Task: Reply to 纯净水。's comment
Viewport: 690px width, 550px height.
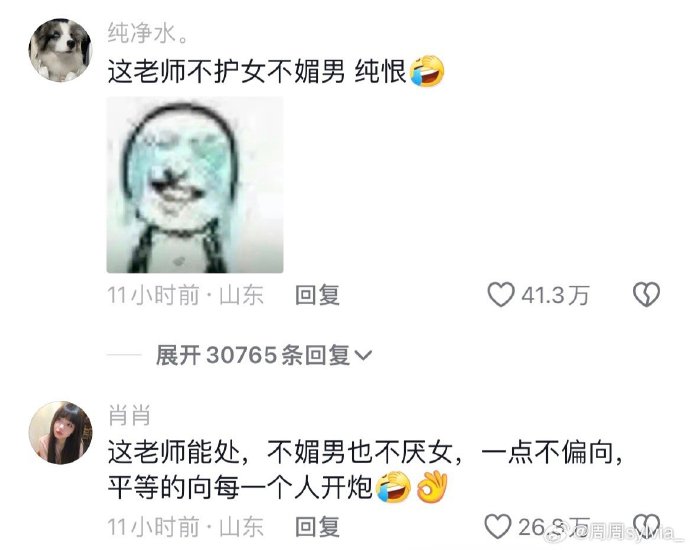Action: (x=317, y=294)
